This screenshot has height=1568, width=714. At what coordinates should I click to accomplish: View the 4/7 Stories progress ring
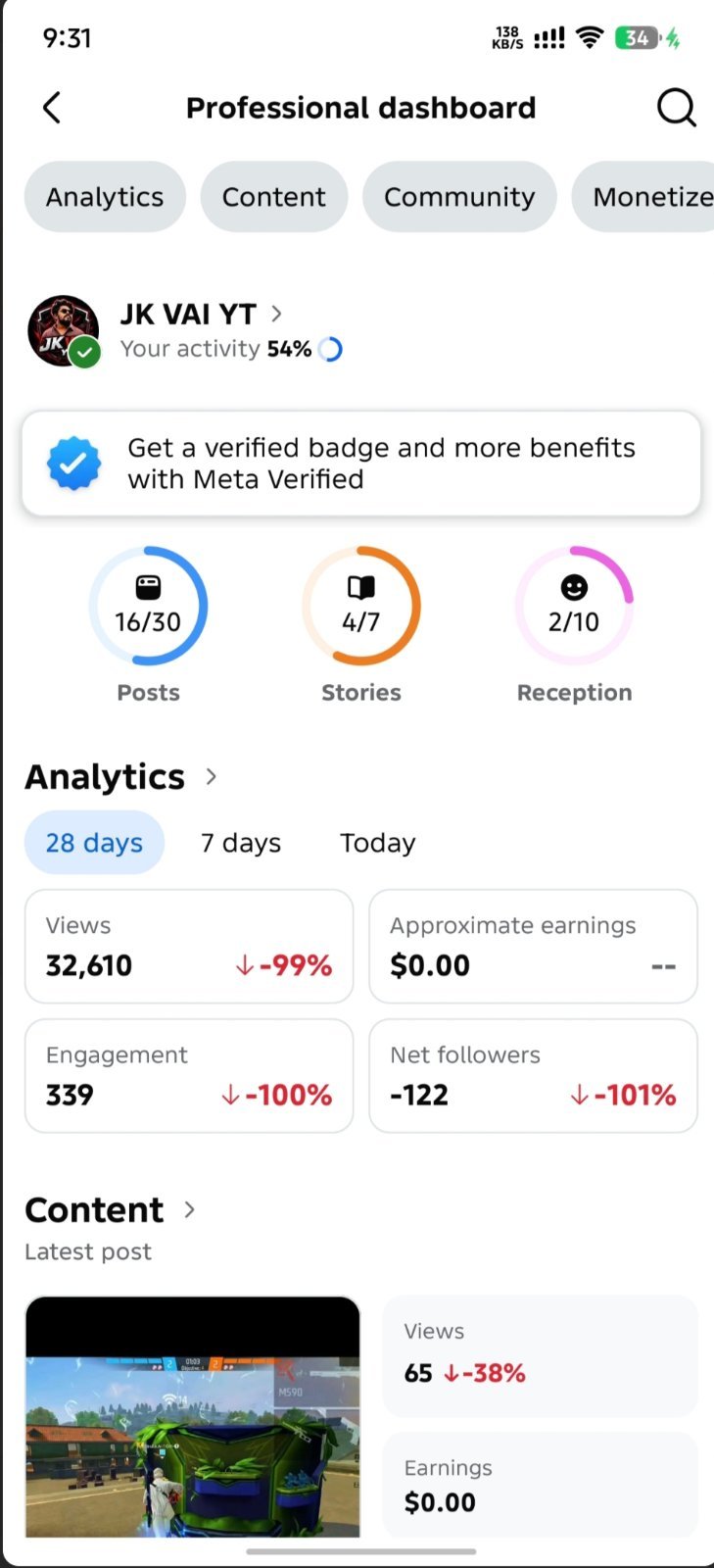point(361,607)
